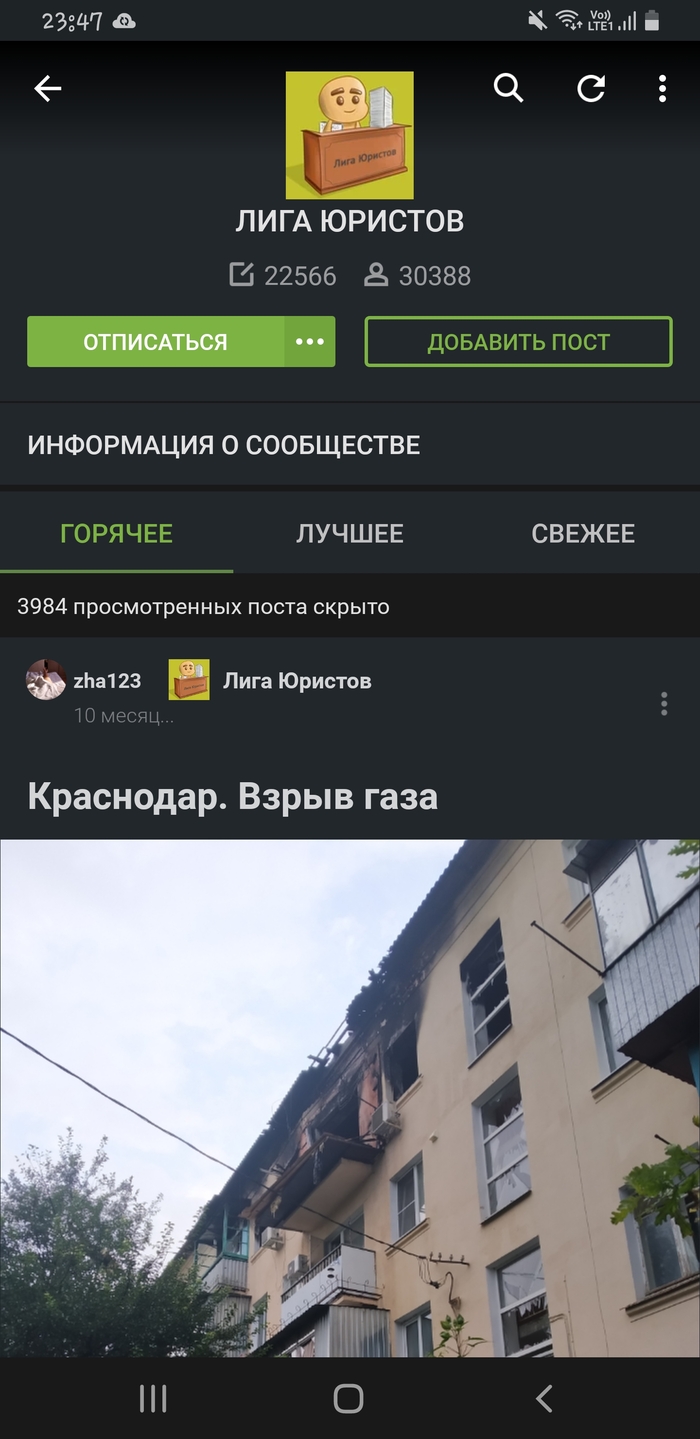
Task: Open search in the community header
Action: click(508, 89)
